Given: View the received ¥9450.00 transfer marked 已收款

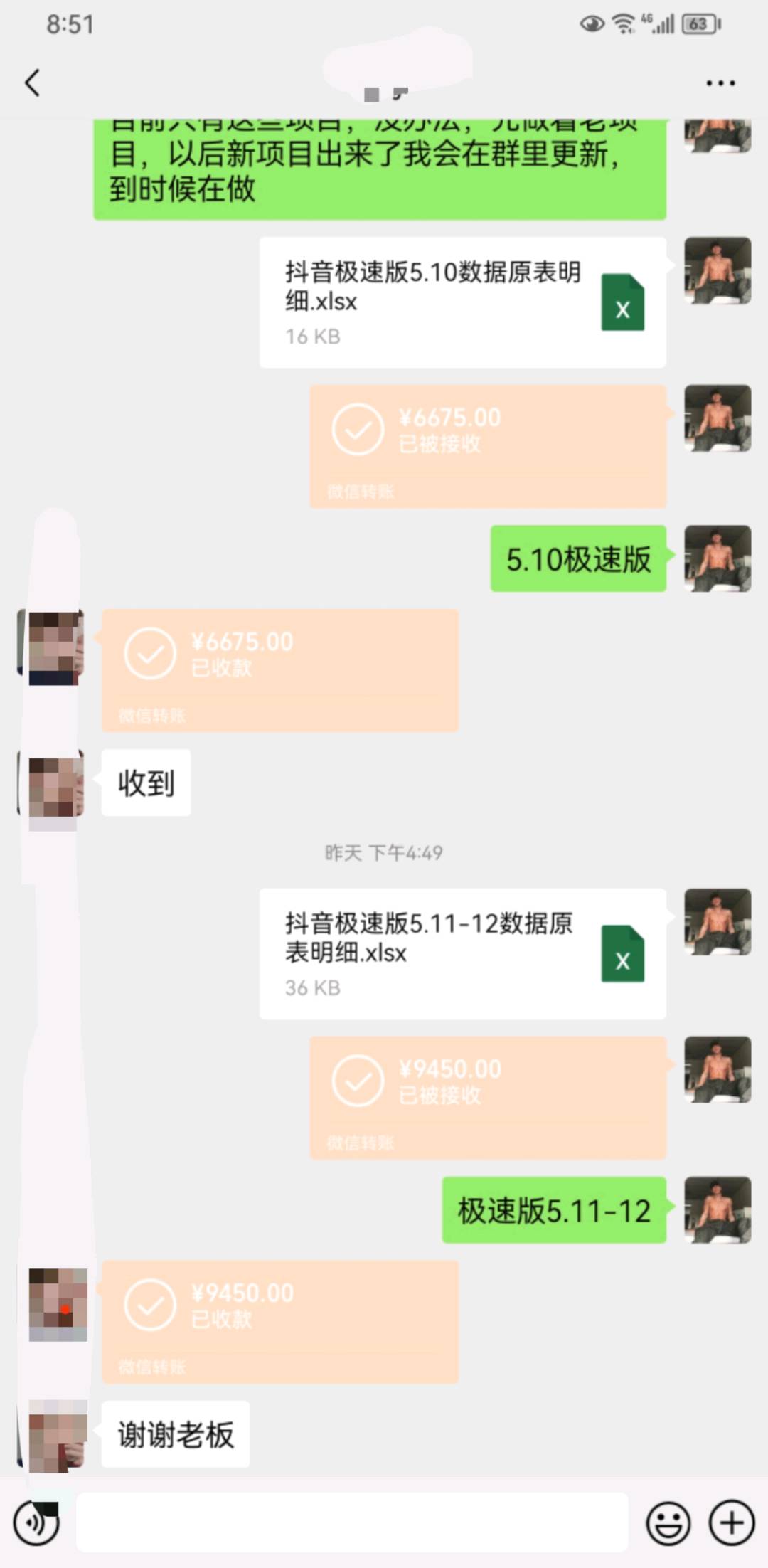Looking at the screenshot, I should (279, 1321).
